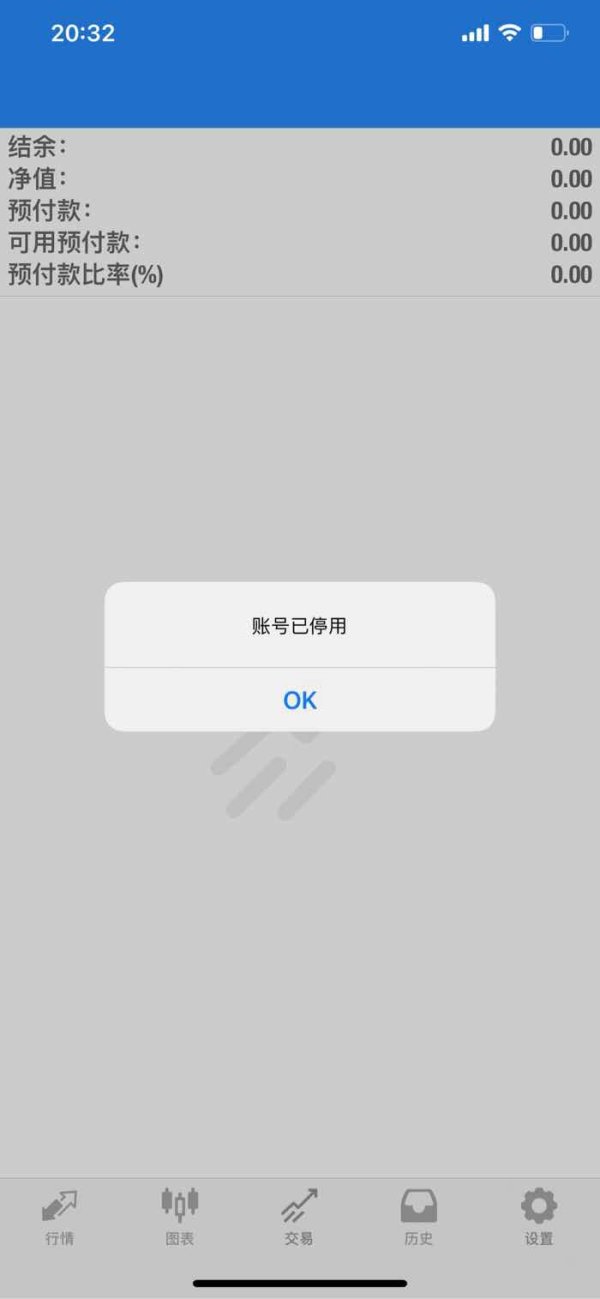Select the 交易 trade tab
The image size is (600, 1299).
pyautogui.click(x=299, y=1217)
